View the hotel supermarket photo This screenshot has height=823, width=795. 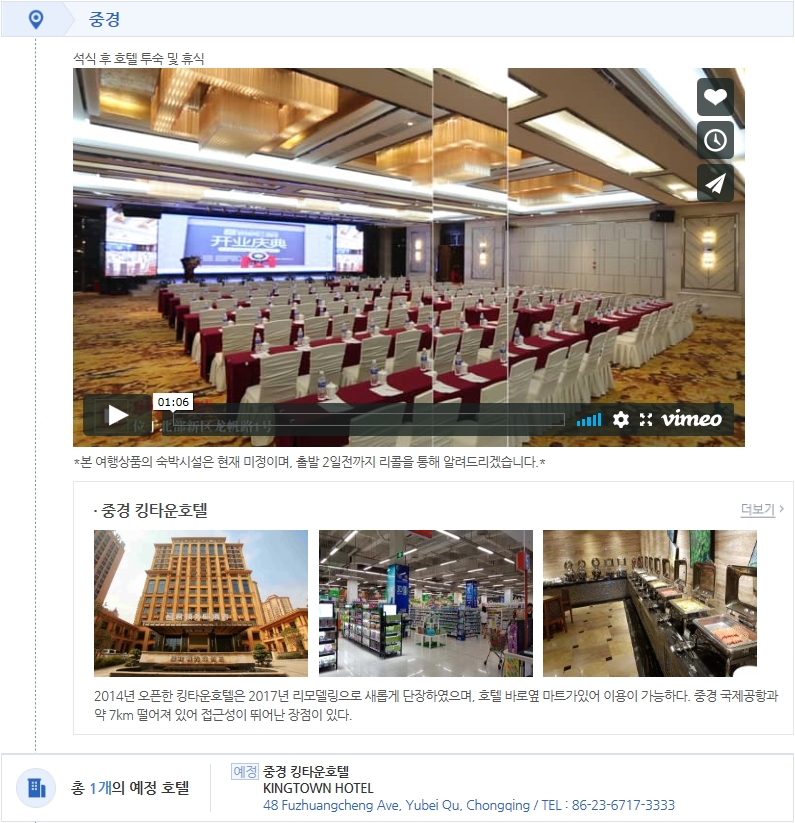point(425,603)
